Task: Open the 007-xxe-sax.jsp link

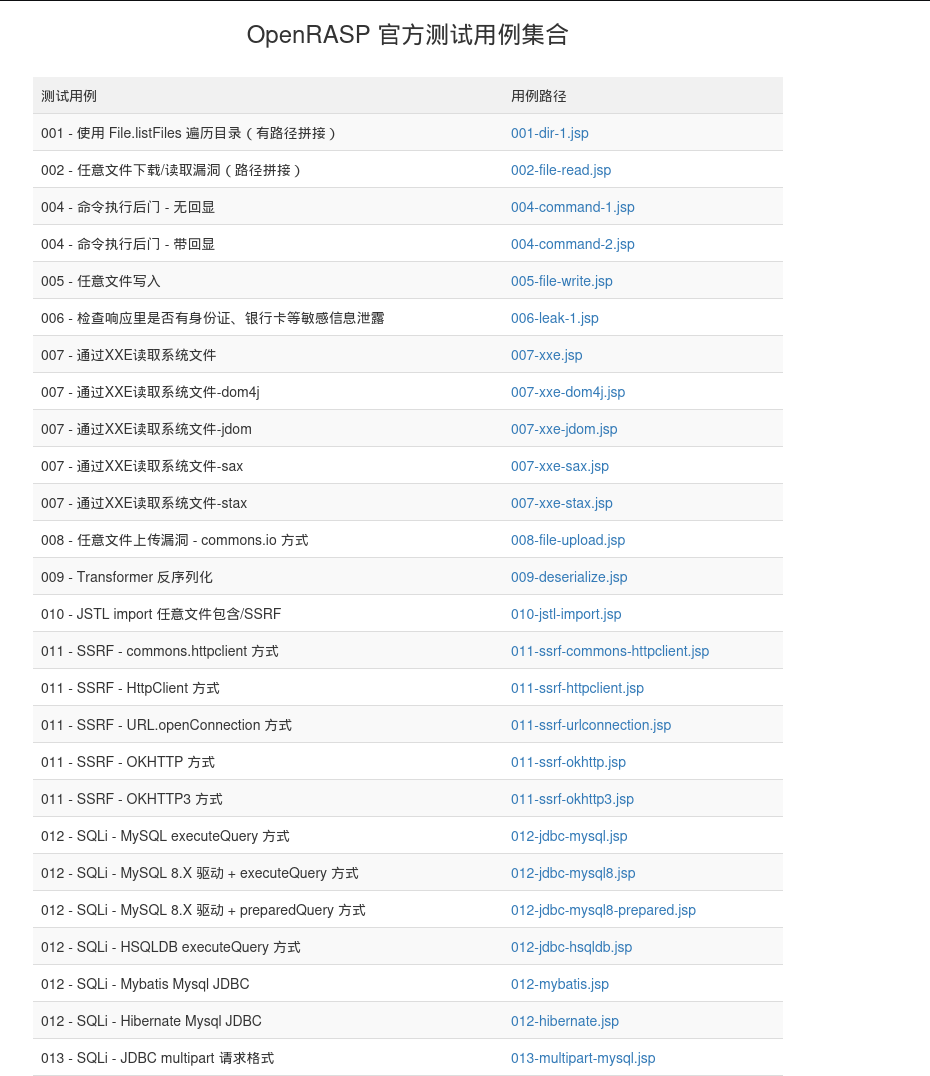Action: point(559,466)
